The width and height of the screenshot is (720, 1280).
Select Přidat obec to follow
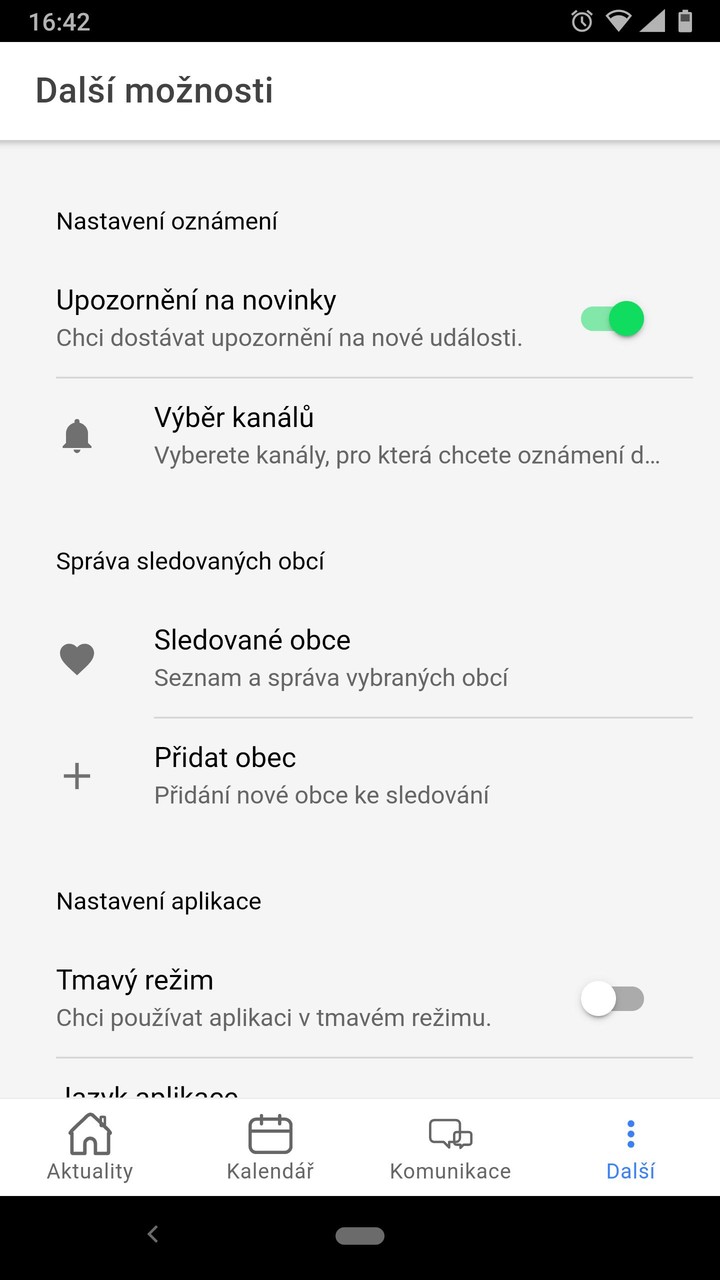coord(406,776)
